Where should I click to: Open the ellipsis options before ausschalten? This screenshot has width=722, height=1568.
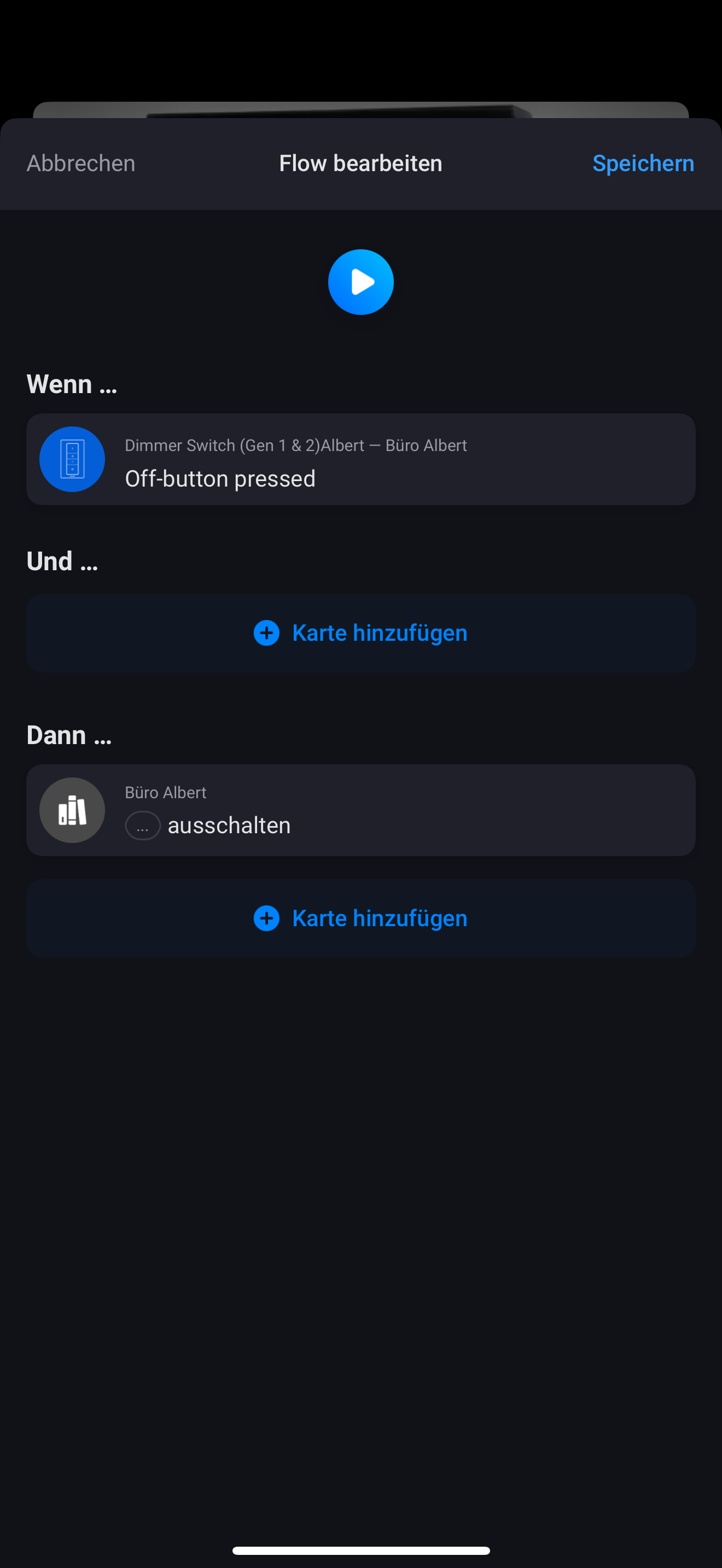[x=142, y=826]
